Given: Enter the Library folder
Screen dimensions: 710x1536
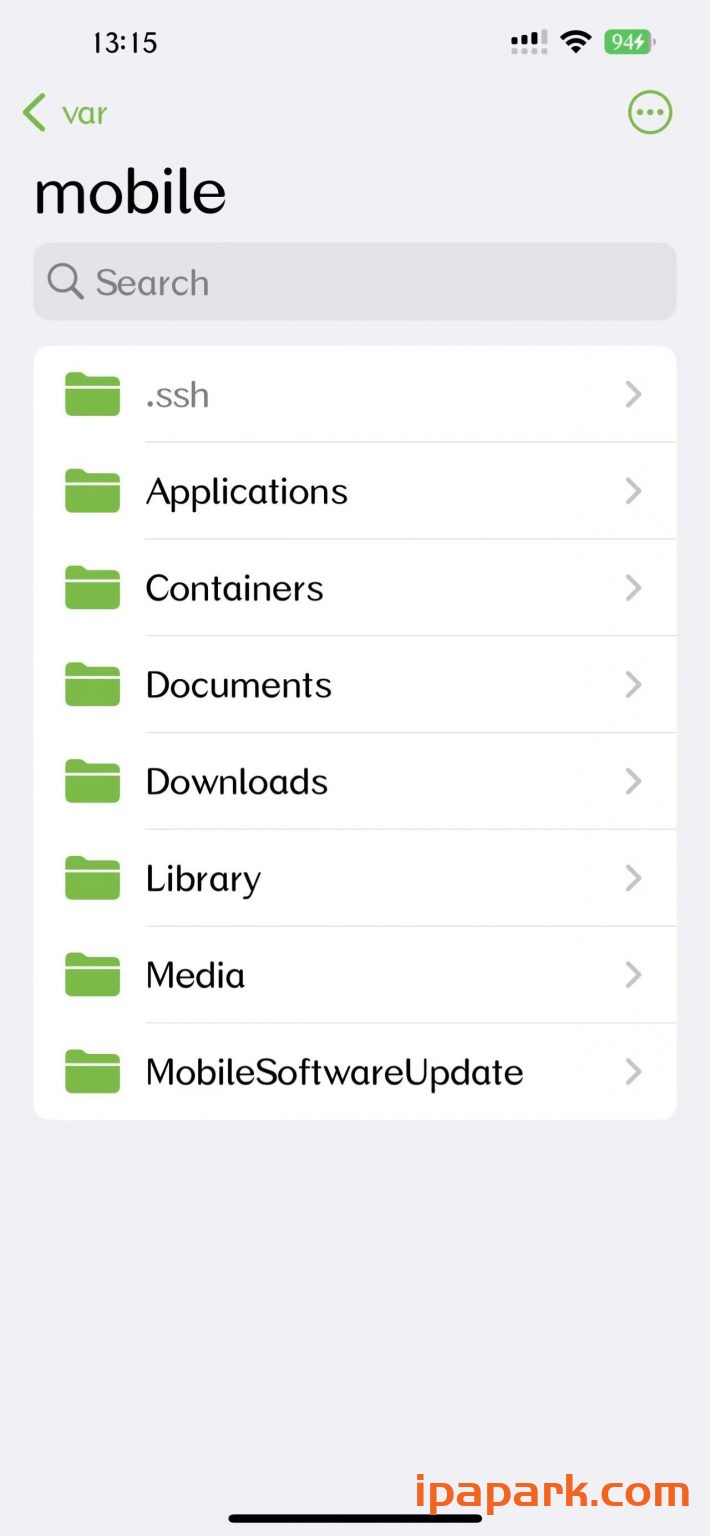Looking at the screenshot, I should (355, 878).
